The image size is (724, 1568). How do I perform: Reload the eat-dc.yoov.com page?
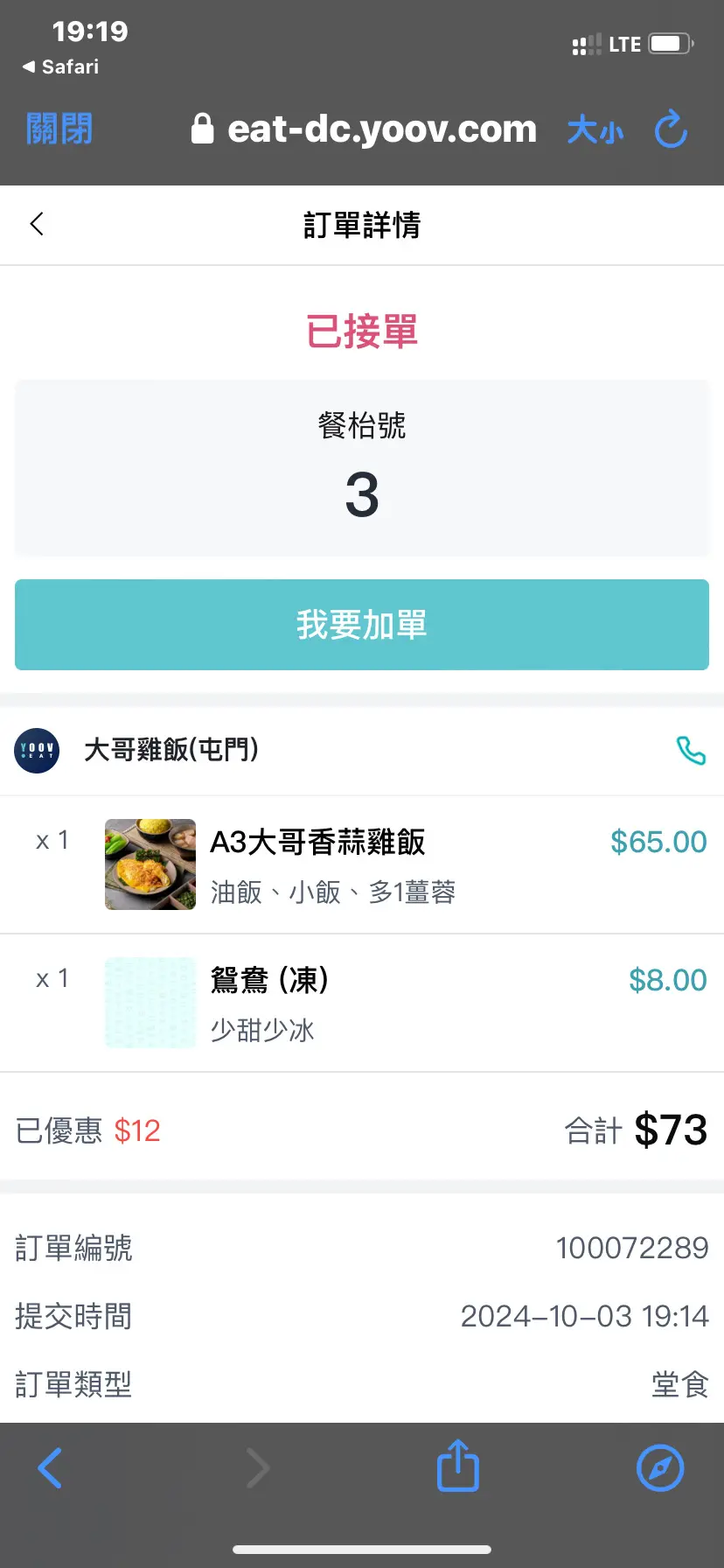pos(672,129)
